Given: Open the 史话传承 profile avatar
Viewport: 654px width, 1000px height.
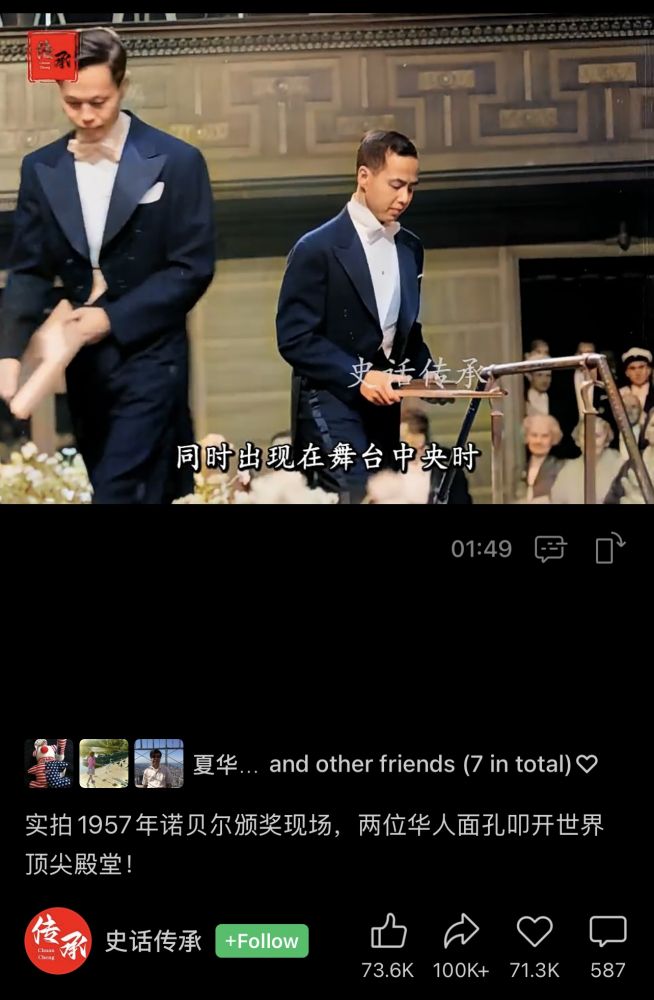Looking at the screenshot, I should pyautogui.click(x=58, y=941).
